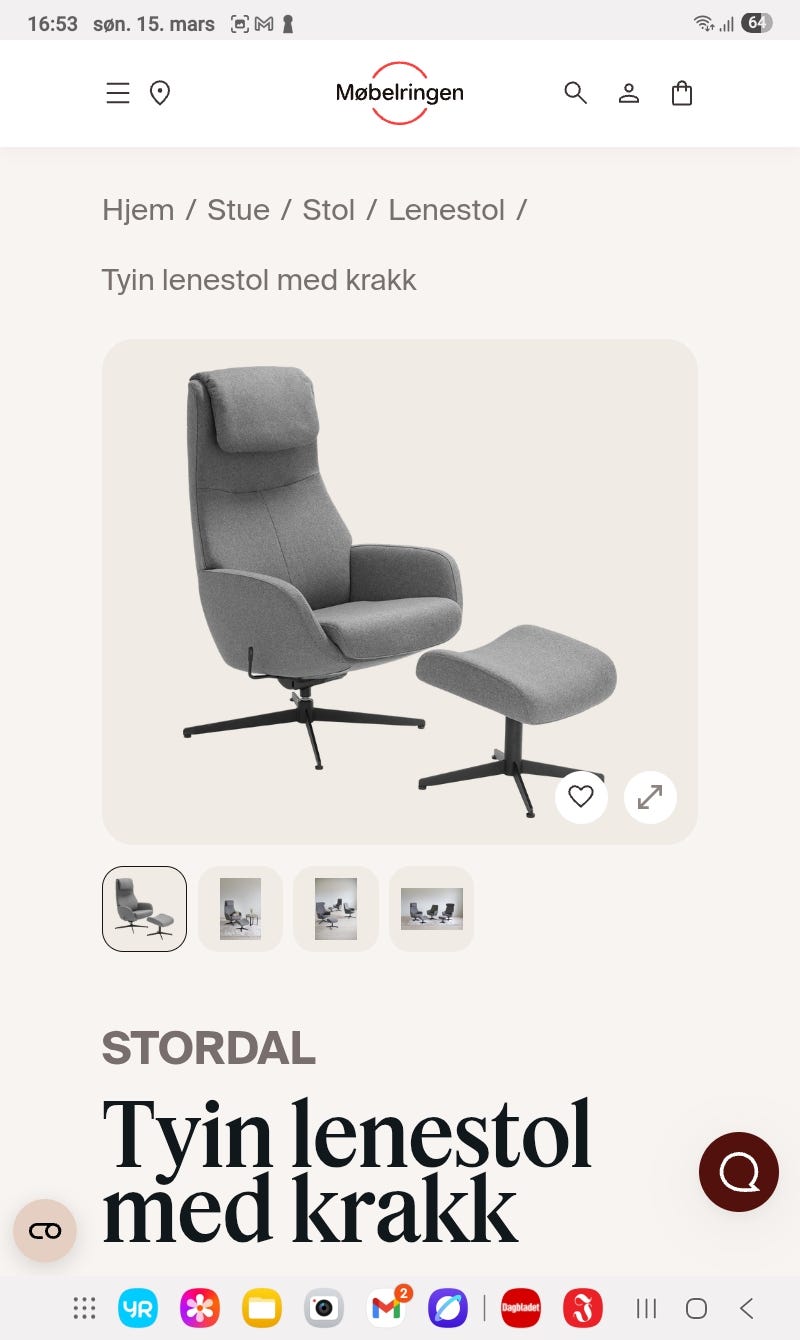The height and width of the screenshot is (1340, 800).
Task: Open the chat assistant bubble
Action: pyautogui.click(x=738, y=1173)
